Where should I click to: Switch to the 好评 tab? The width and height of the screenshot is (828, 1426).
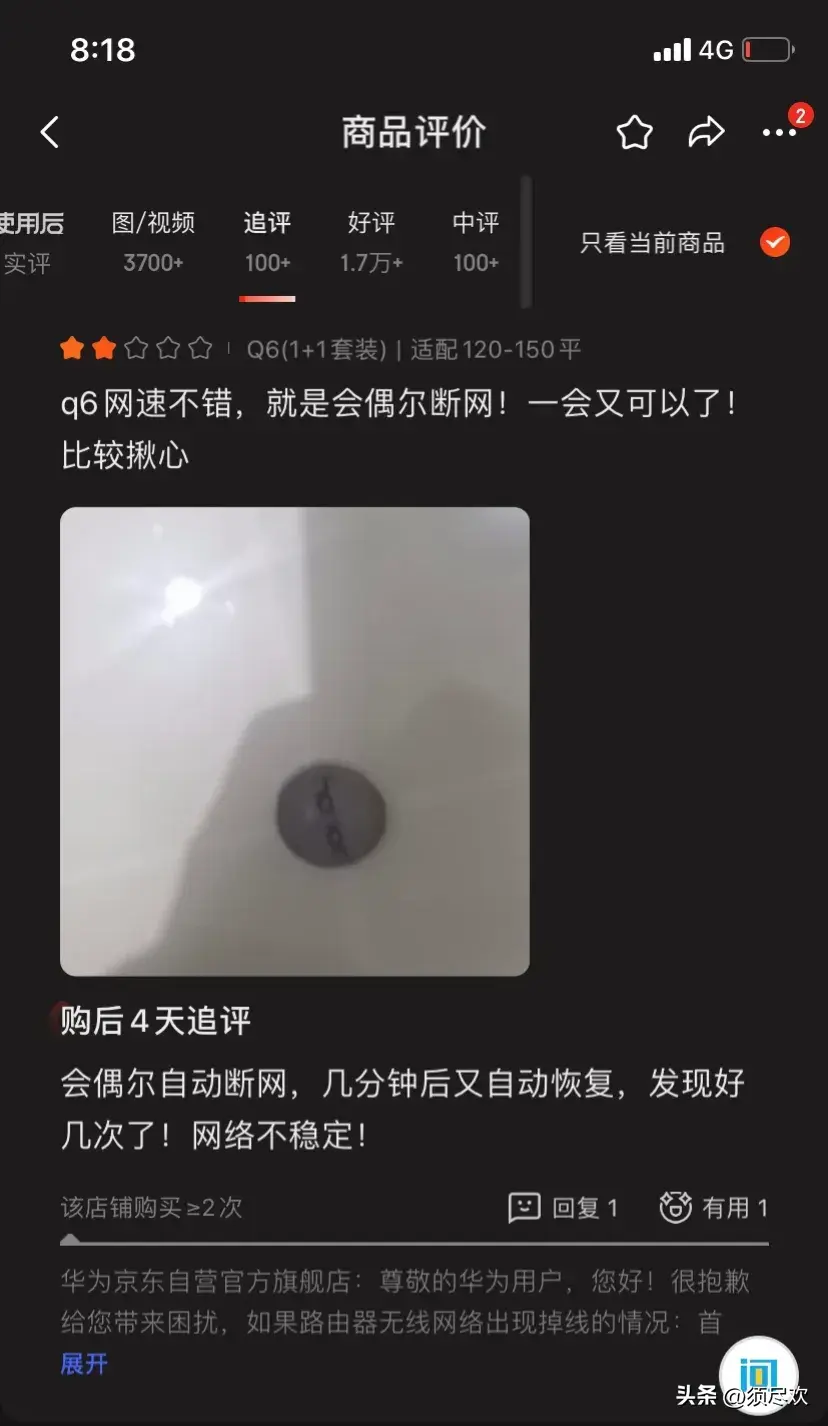coord(371,241)
